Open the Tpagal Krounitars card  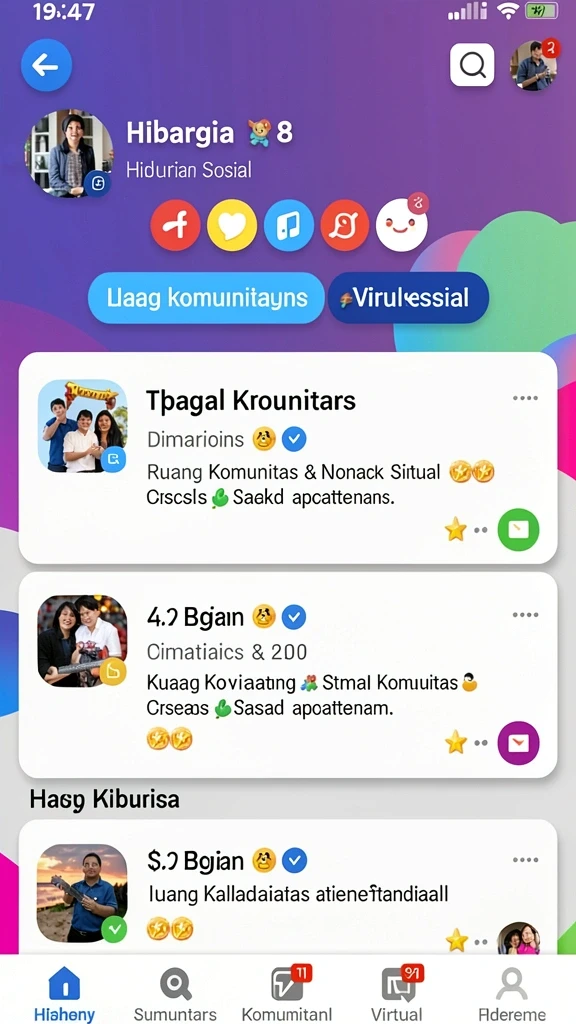click(288, 458)
